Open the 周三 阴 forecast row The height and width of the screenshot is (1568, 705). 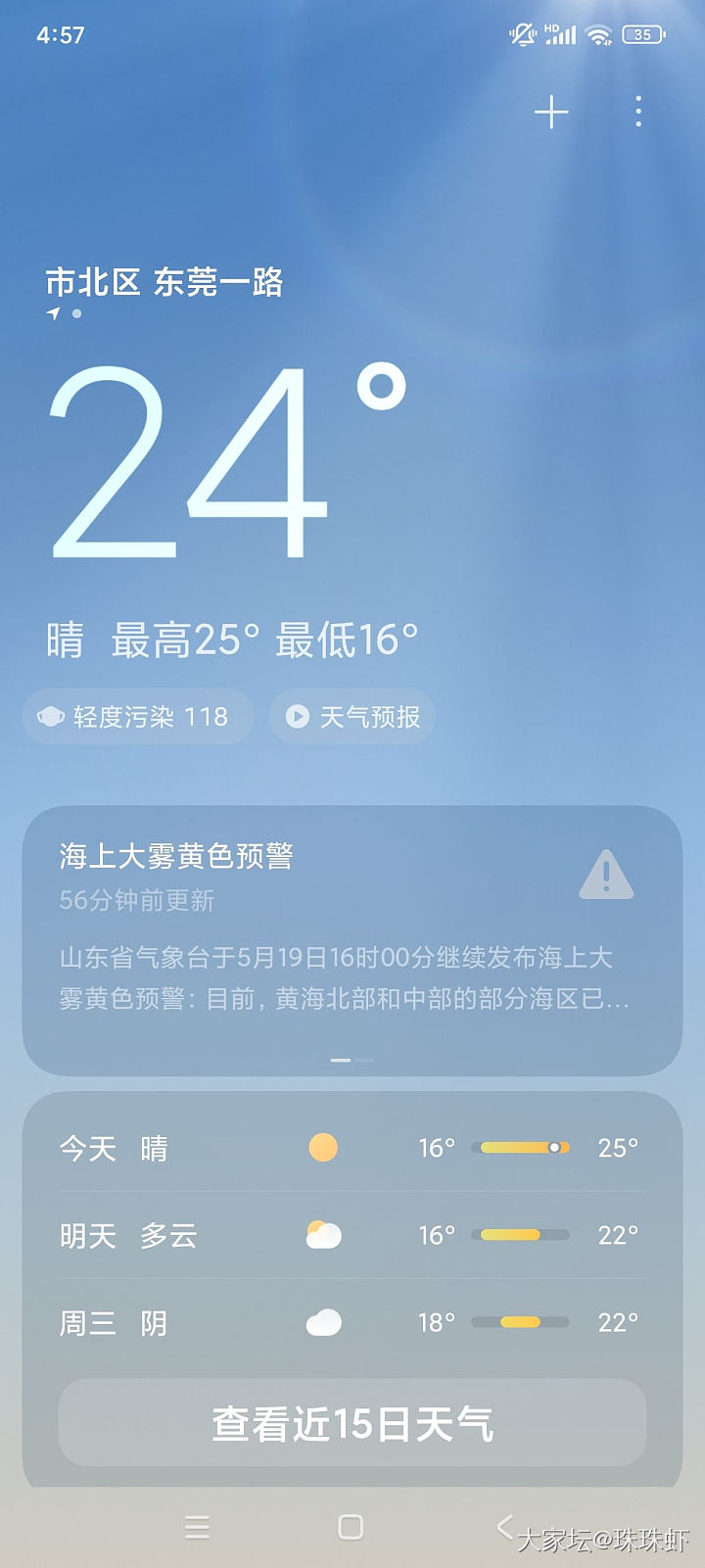coord(352,1323)
